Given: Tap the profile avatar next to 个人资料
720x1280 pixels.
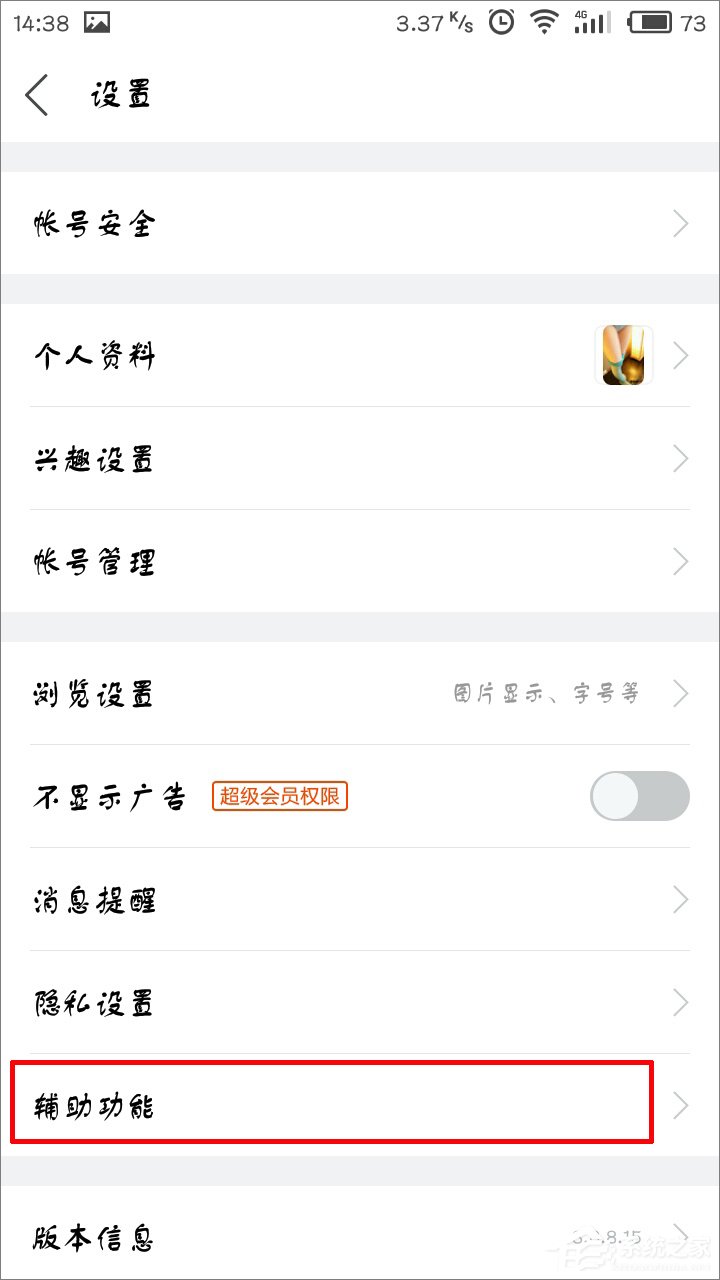Looking at the screenshot, I should point(623,355).
